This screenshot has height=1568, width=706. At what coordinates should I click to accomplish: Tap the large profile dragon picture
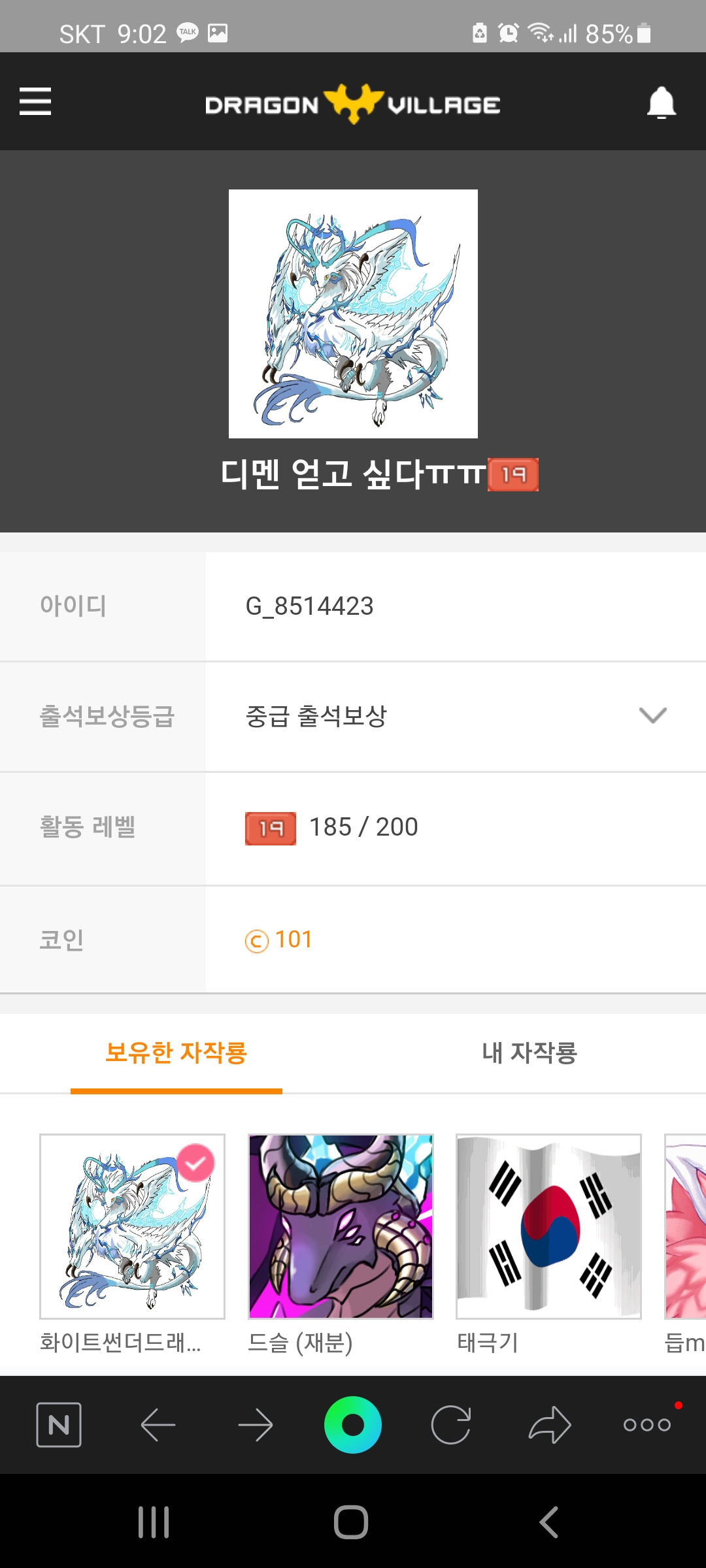(x=353, y=314)
